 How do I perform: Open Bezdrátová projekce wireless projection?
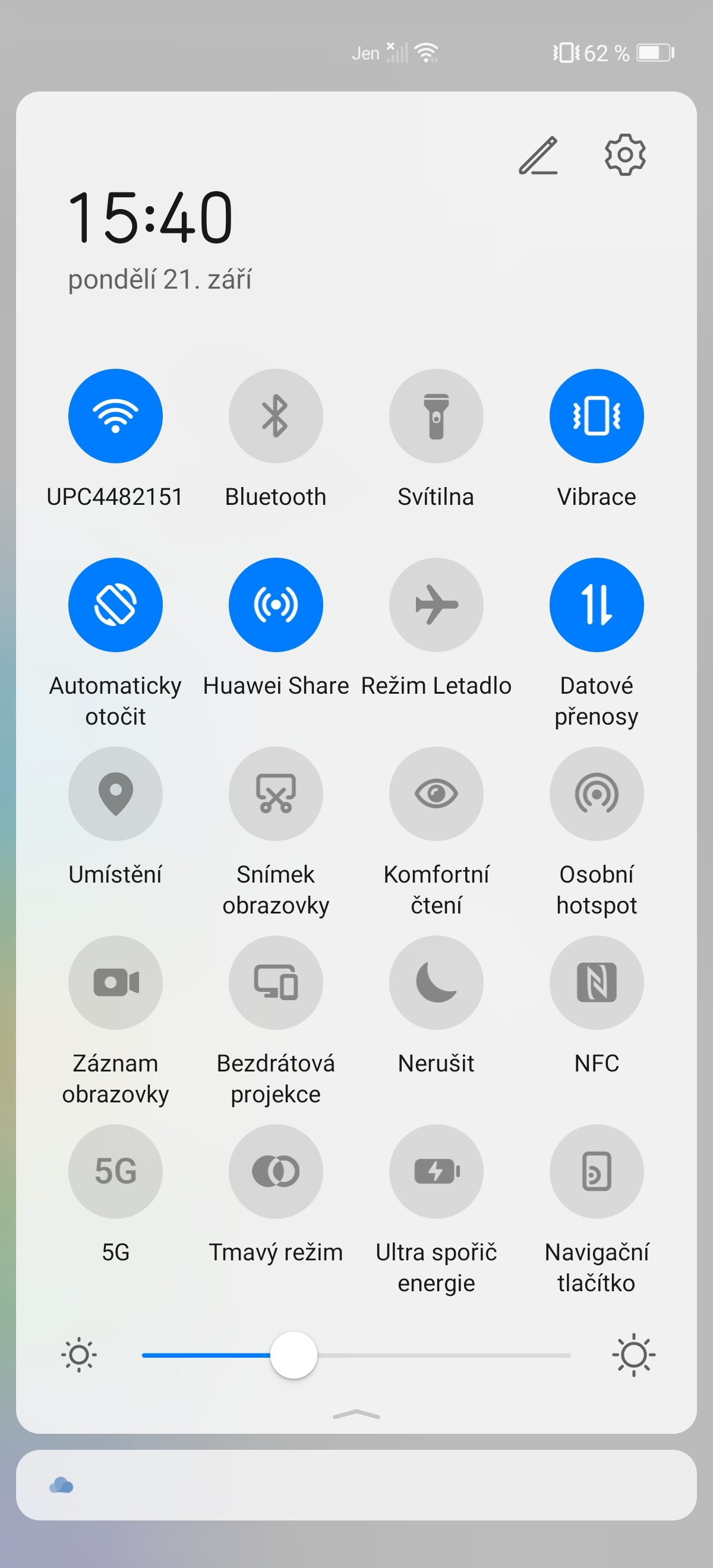point(275,982)
